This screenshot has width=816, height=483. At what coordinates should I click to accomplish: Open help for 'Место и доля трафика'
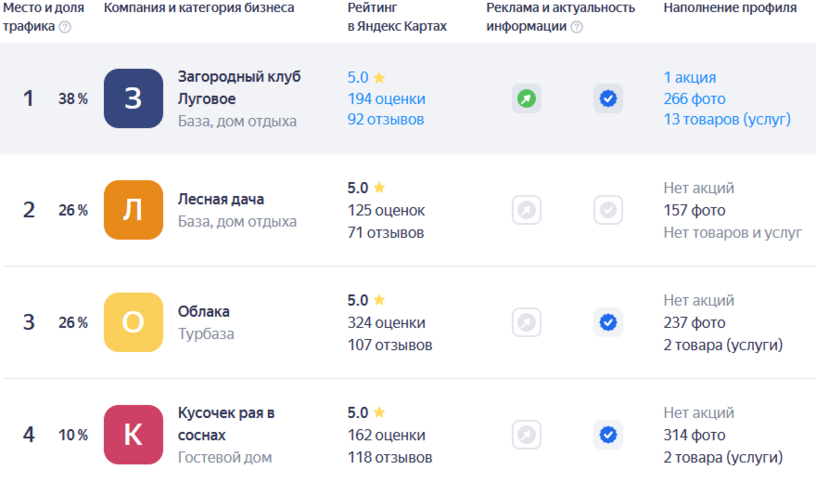click(x=65, y=27)
